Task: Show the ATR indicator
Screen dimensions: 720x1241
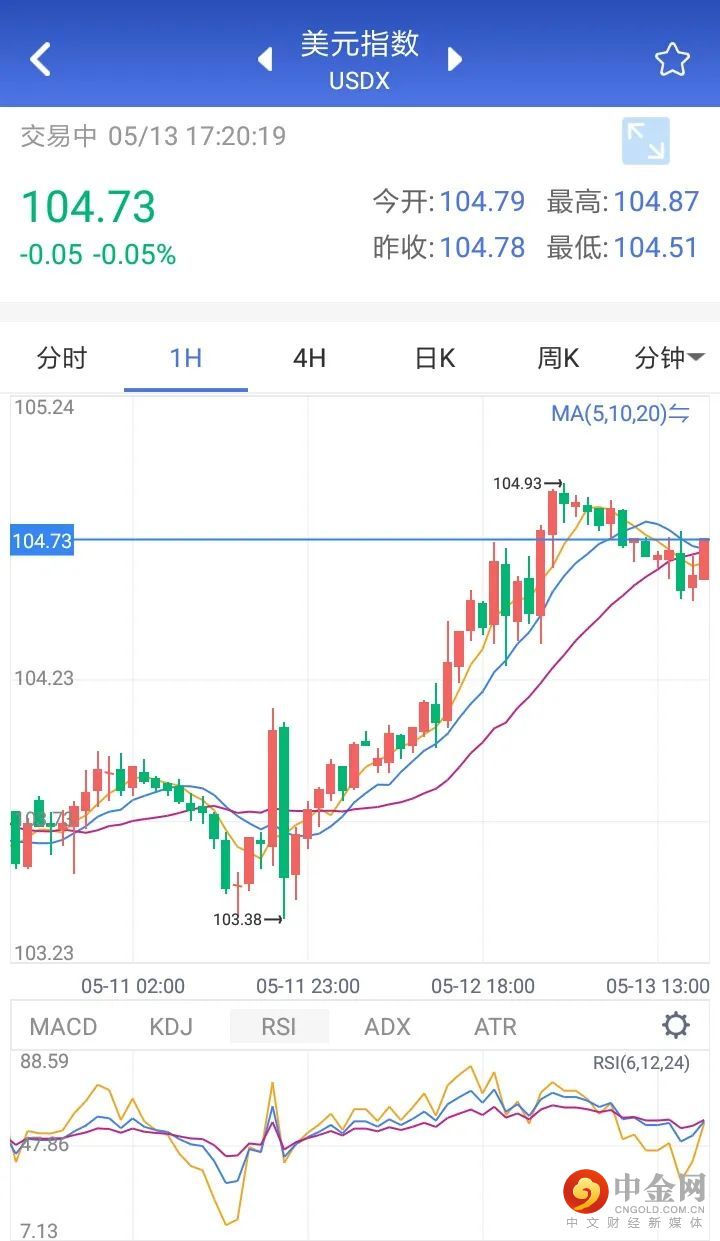Action: (495, 1027)
